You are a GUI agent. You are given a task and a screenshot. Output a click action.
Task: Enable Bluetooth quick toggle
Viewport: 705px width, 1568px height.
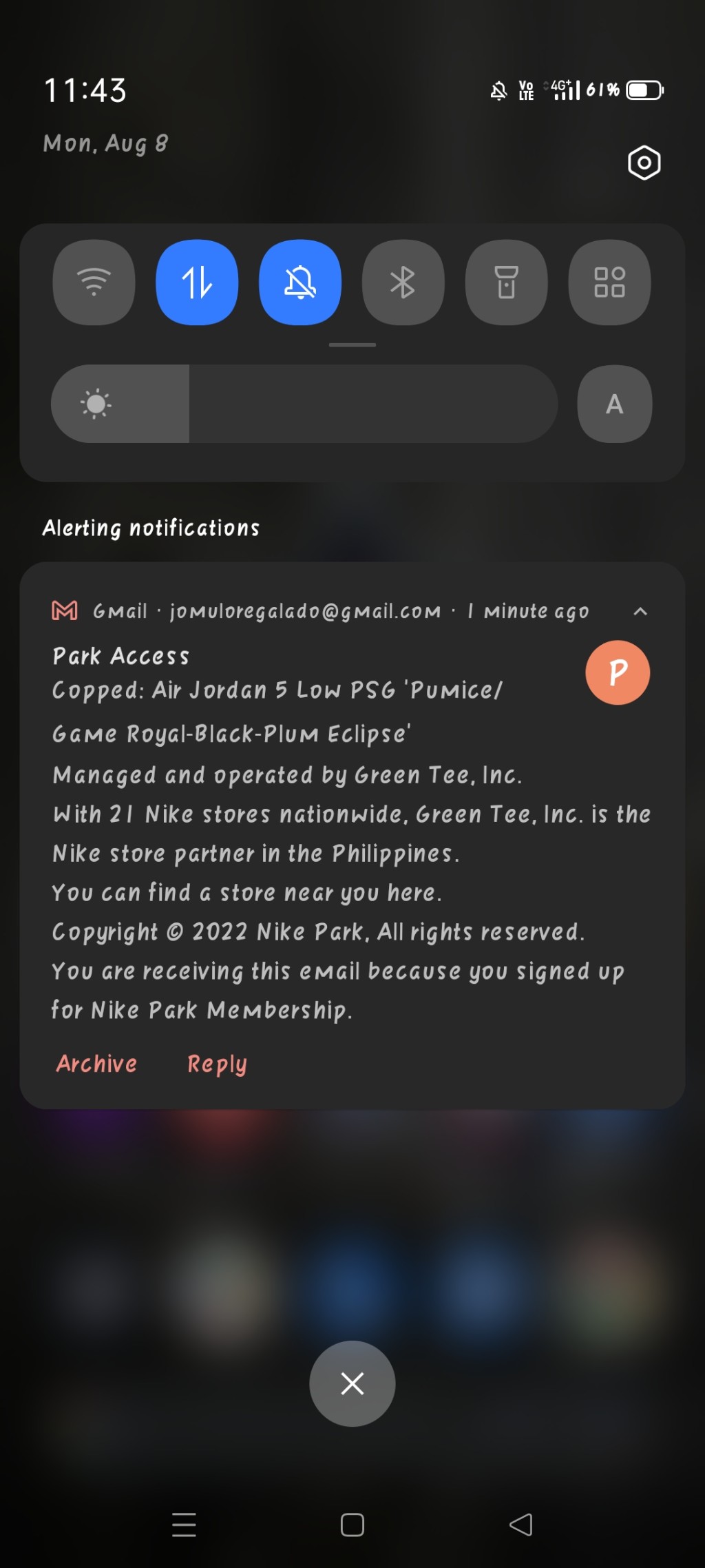pyautogui.click(x=403, y=282)
